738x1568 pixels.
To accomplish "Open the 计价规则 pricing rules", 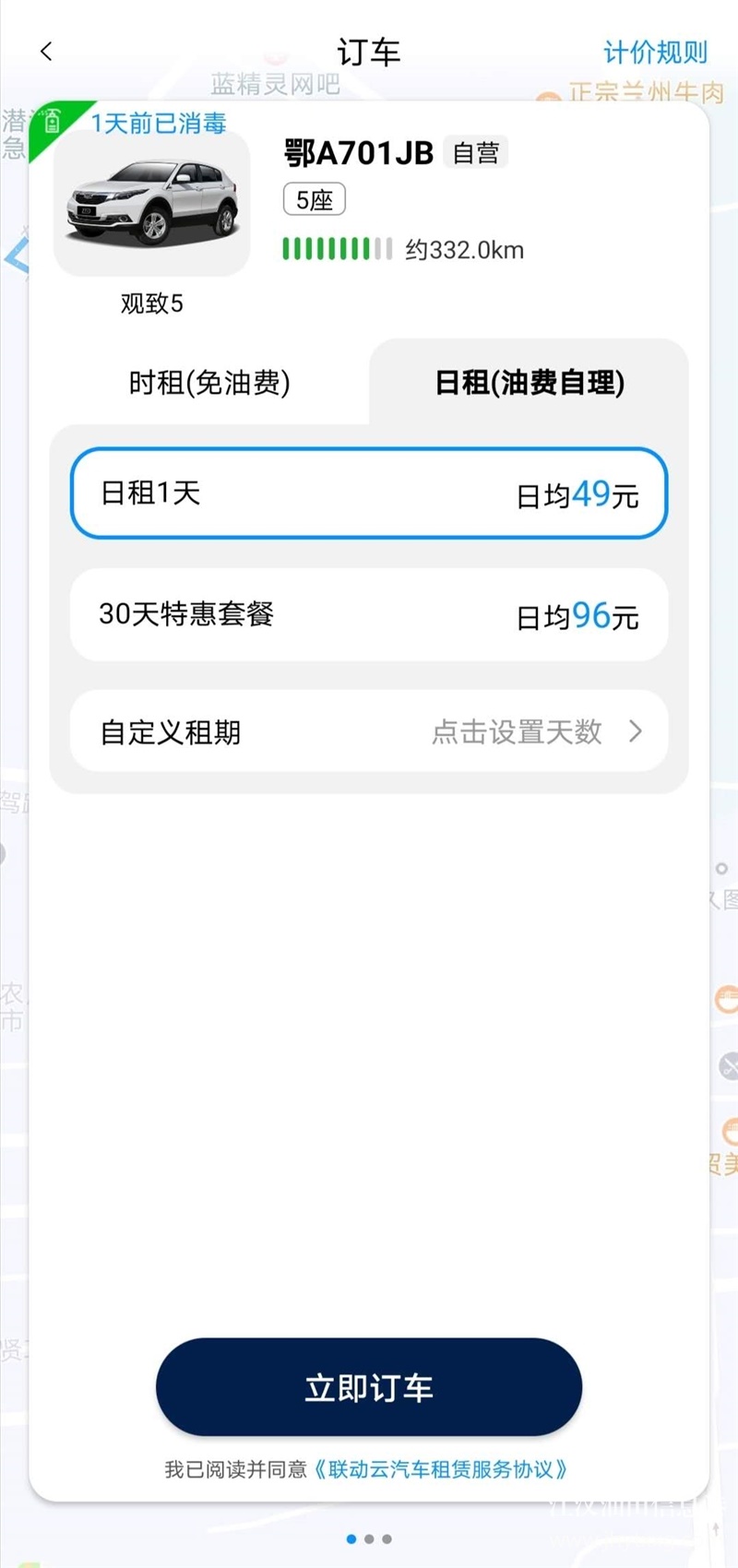I will click(x=655, y=53).
